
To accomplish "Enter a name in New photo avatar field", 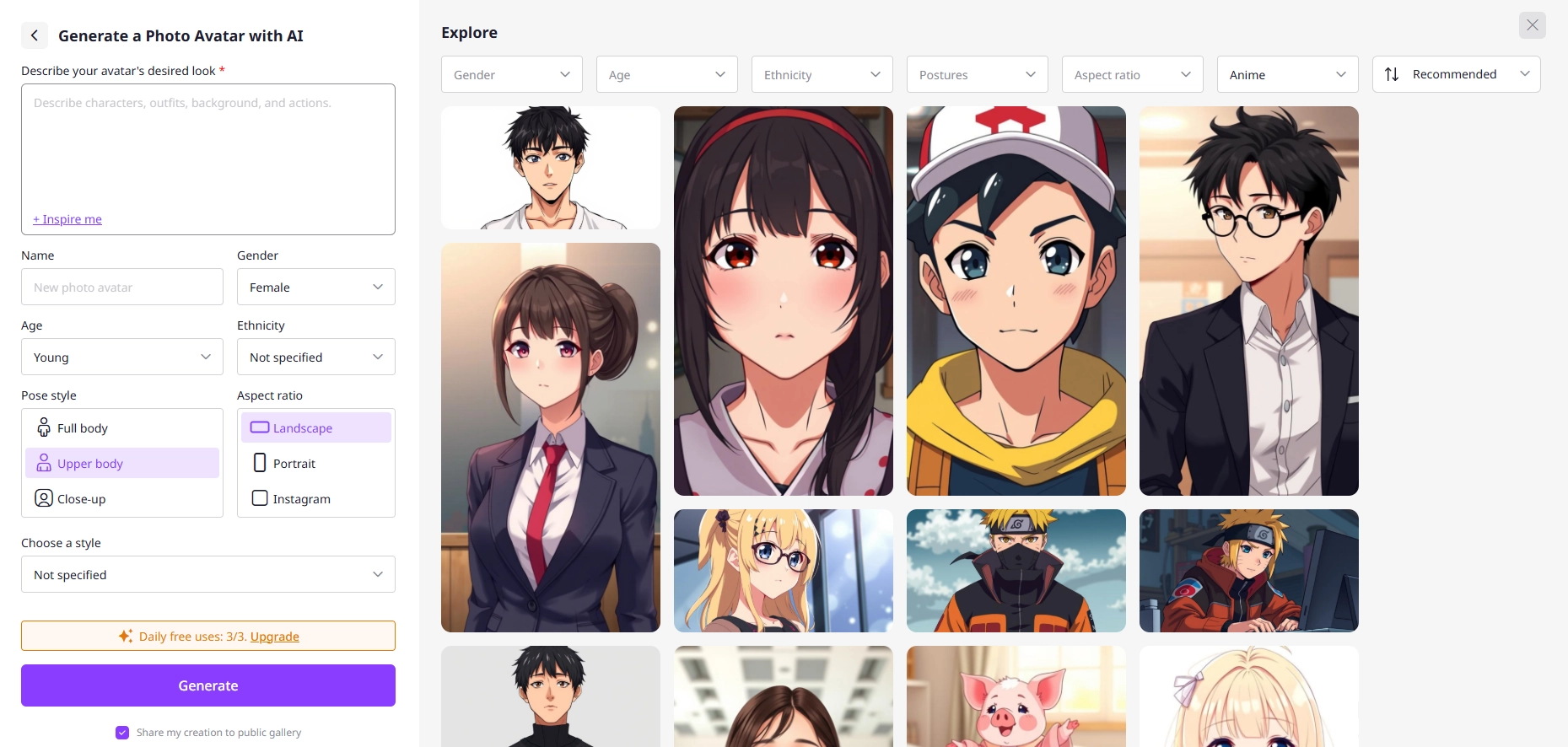I will (x=121, y=288).
